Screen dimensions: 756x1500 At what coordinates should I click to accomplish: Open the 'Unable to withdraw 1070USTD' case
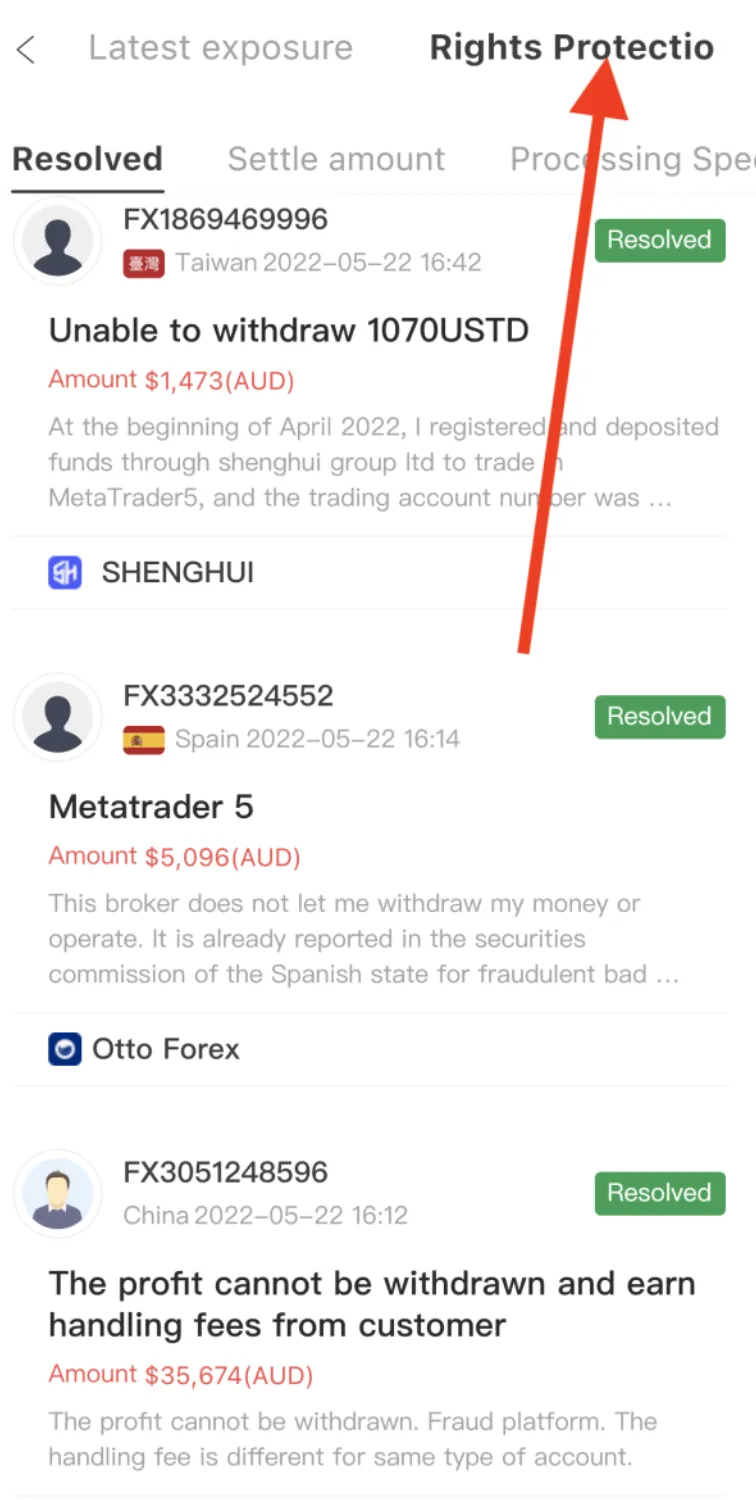pyautogui.click(x=289, y=330)
